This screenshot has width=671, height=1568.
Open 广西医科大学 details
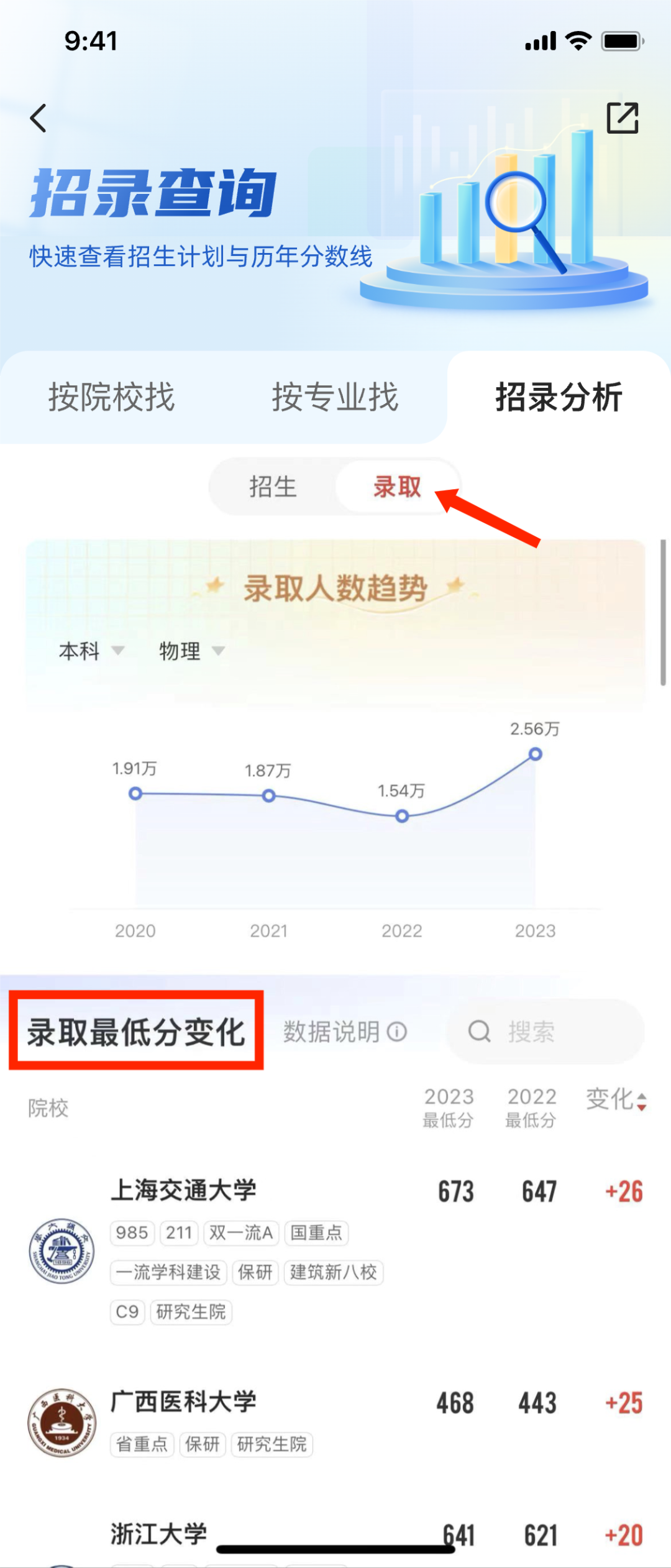(184, 1403)
